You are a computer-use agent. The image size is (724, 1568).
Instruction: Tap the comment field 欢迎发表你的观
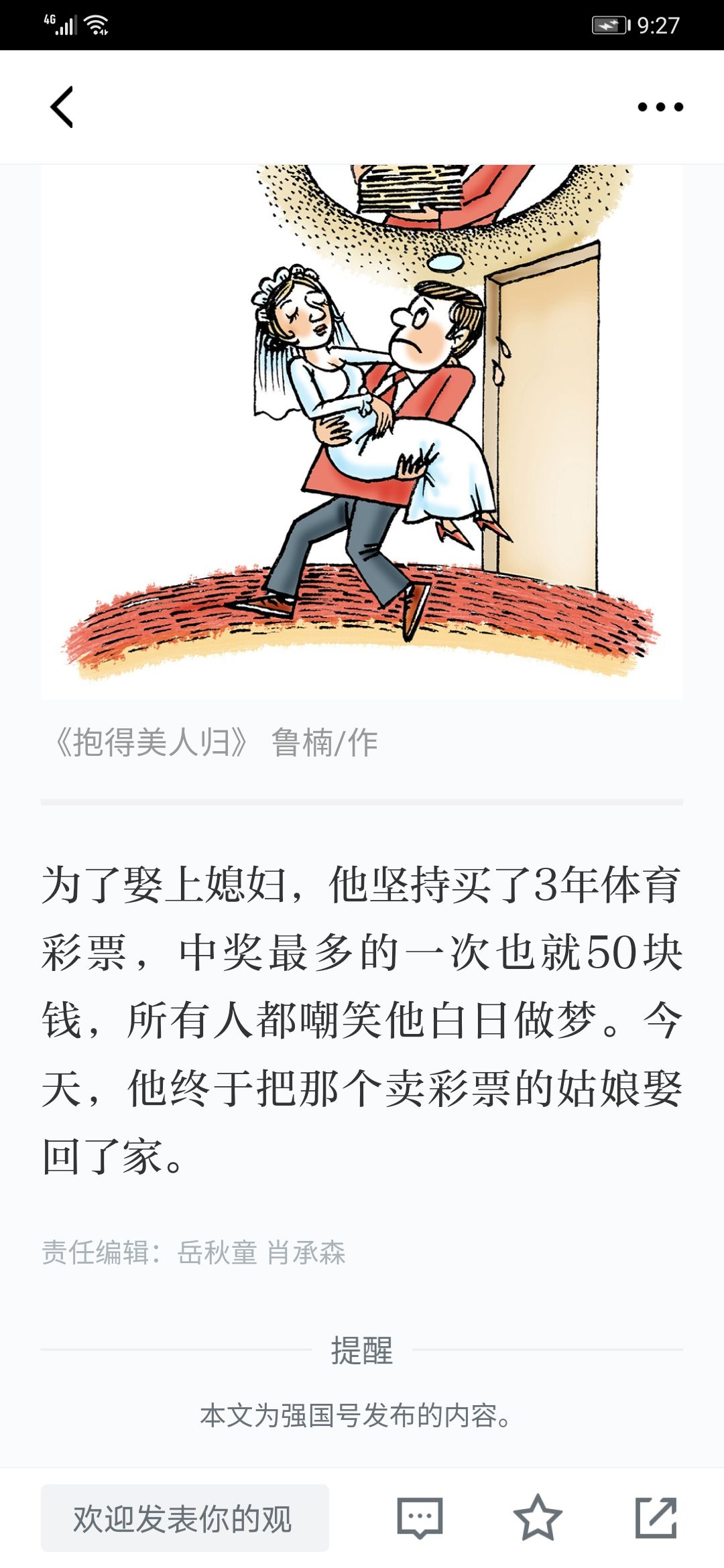pyautogui.click(x=185, y=1518)
